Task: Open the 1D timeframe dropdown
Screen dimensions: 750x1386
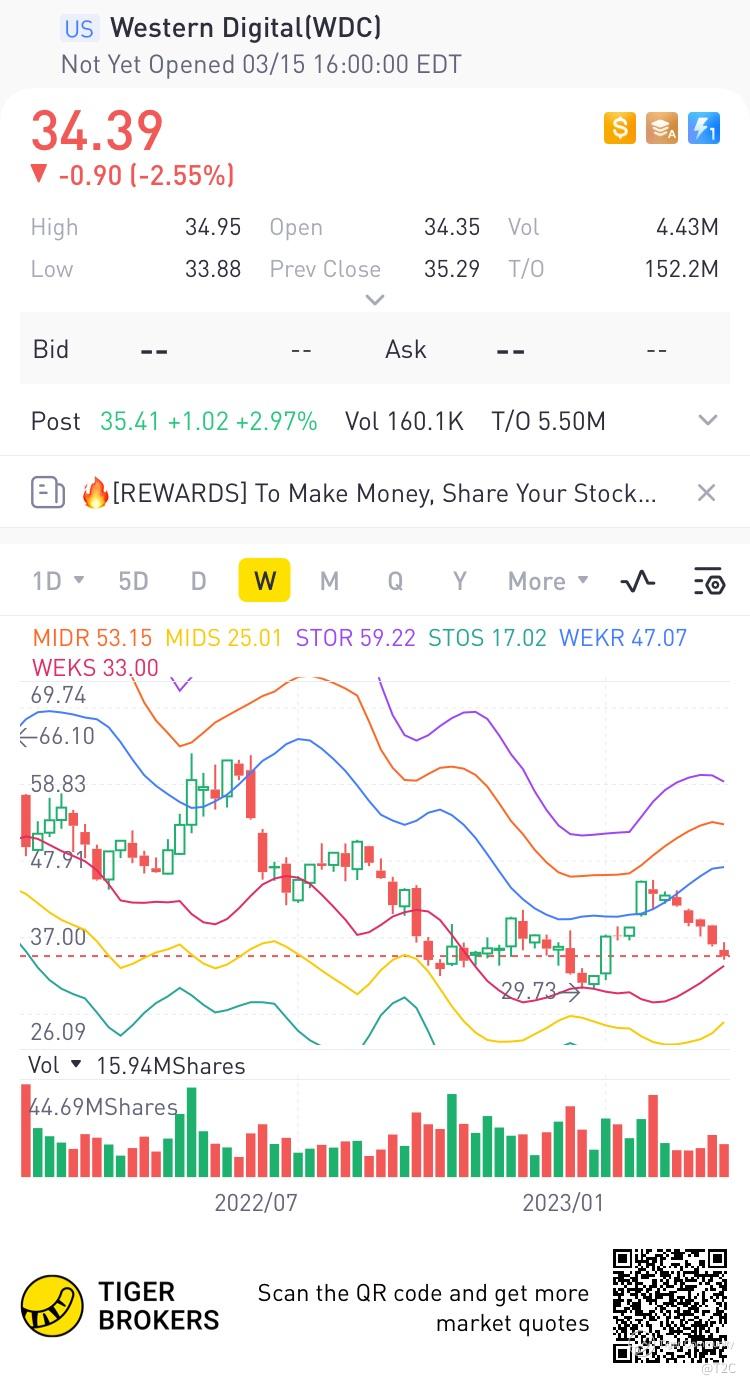Action: pyautogui.click(x=57, y=581)
